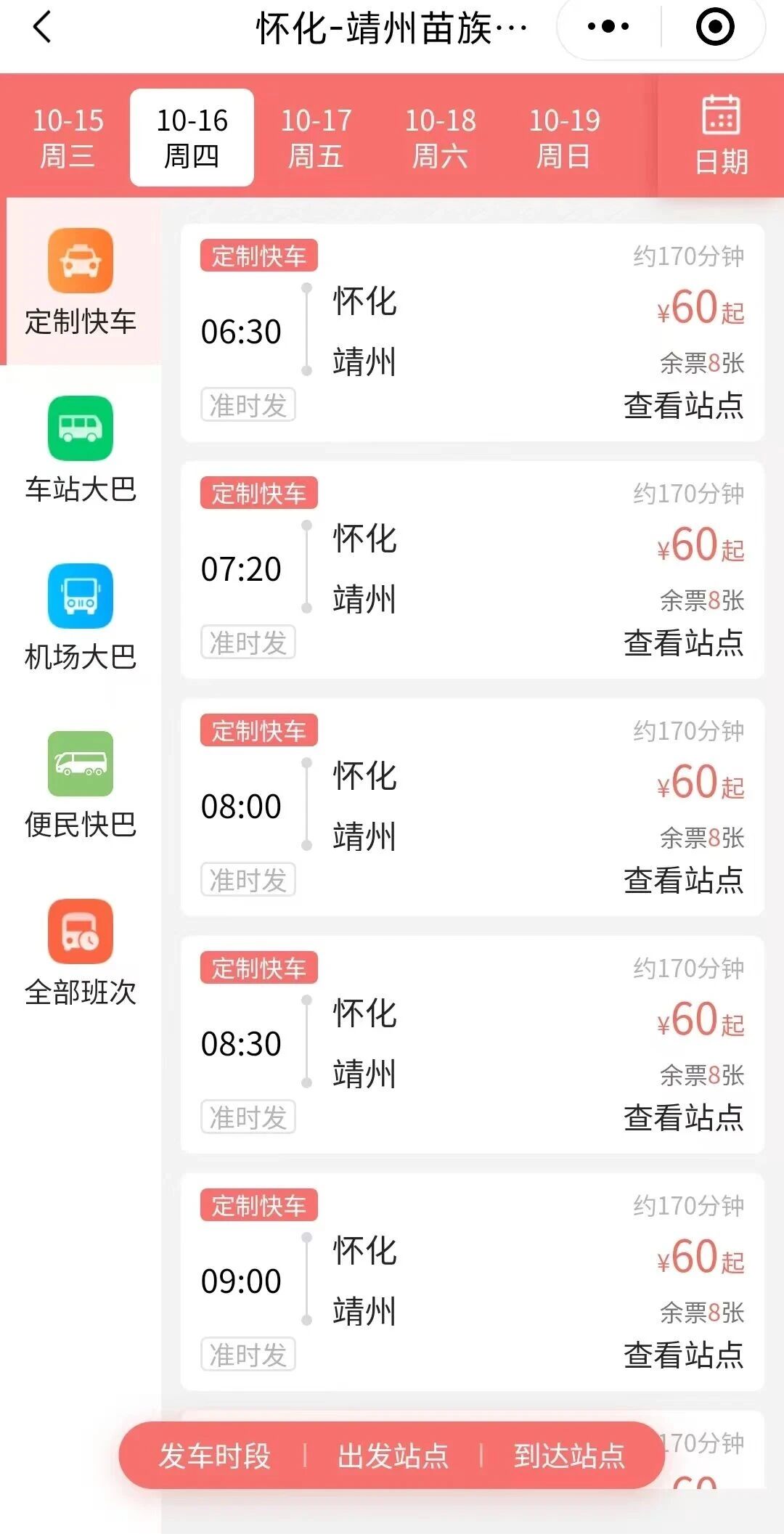The image size is (784, 1534).
Task: Open the 06:30 怀化 to 靖州 trip
Action: [472, 332]
